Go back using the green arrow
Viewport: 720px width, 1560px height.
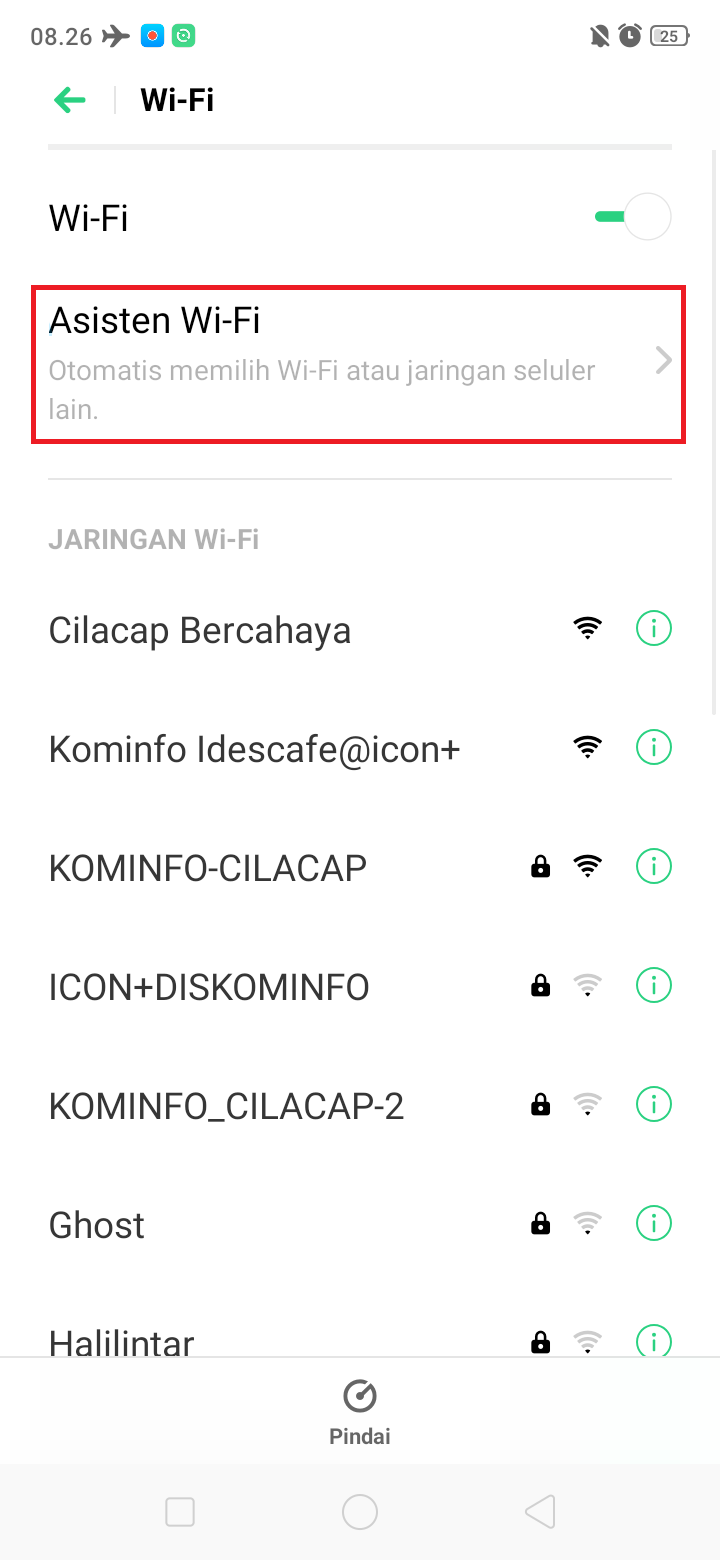click(x=70, y=100)
